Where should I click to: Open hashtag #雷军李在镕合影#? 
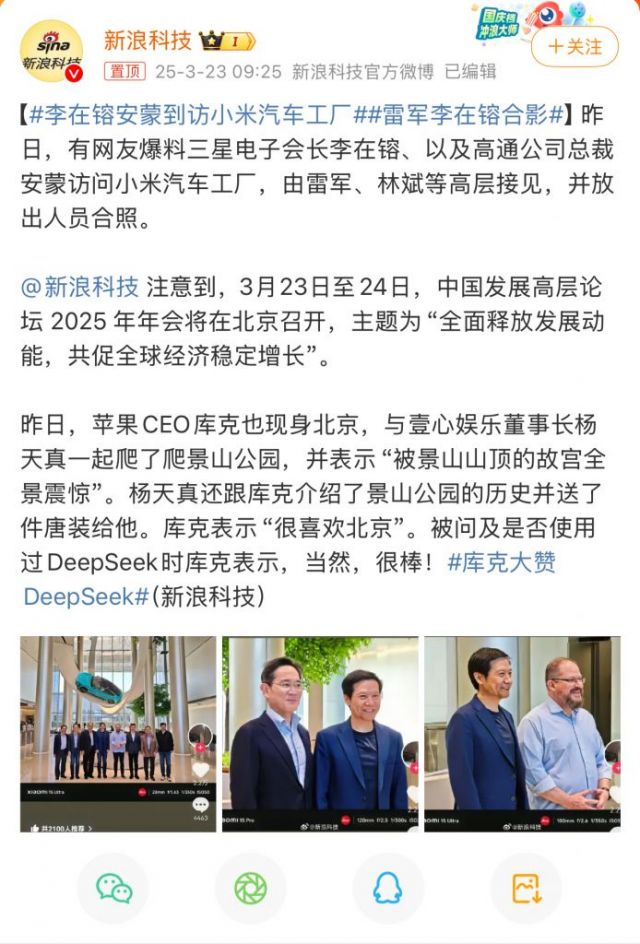tap(466, 110)
